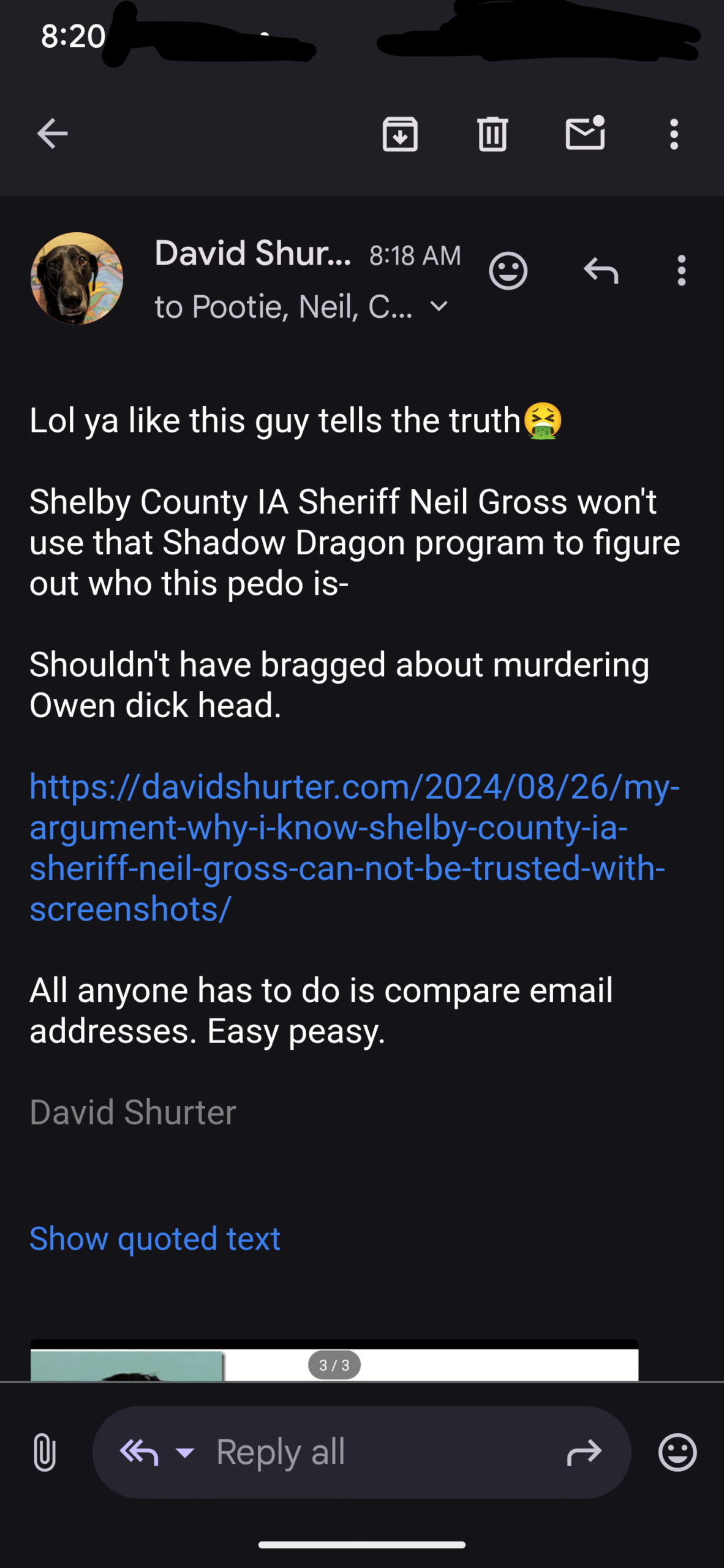Viewport: 724px width, 1568px height.
Task: Archive this email
Action: point(400,134)
